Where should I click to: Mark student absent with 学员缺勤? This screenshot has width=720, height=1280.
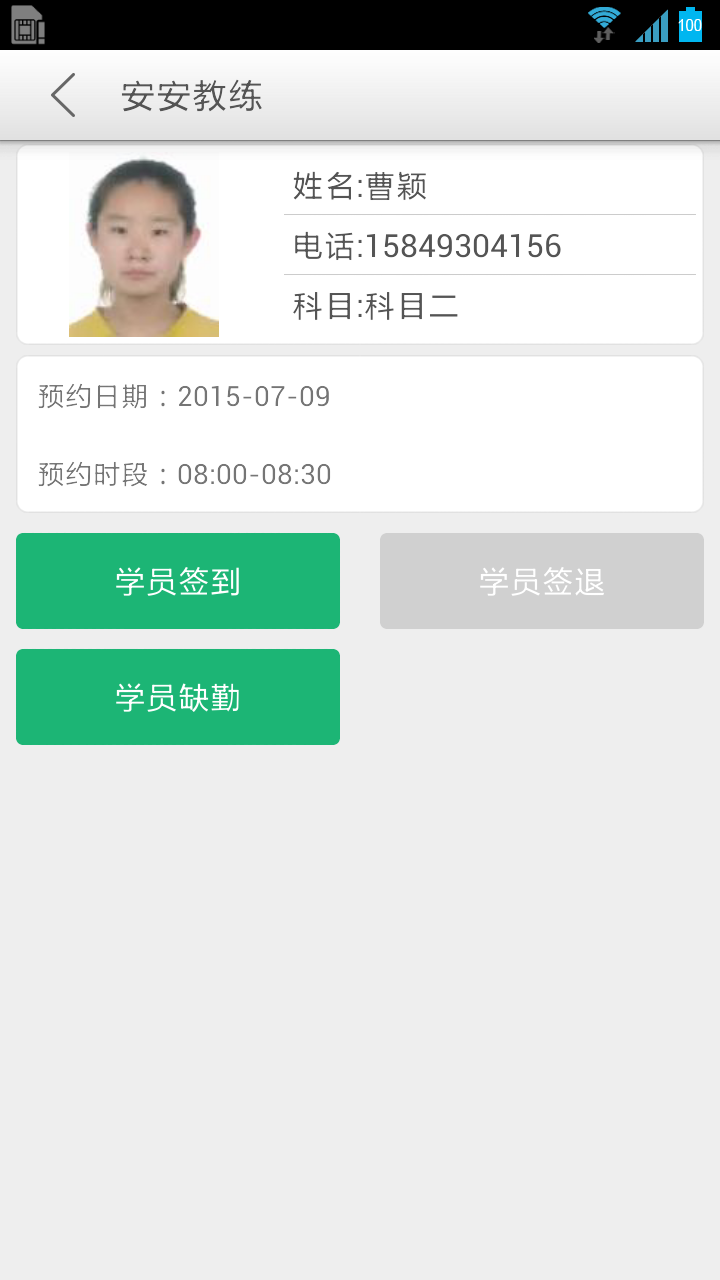tap(178, 697)
